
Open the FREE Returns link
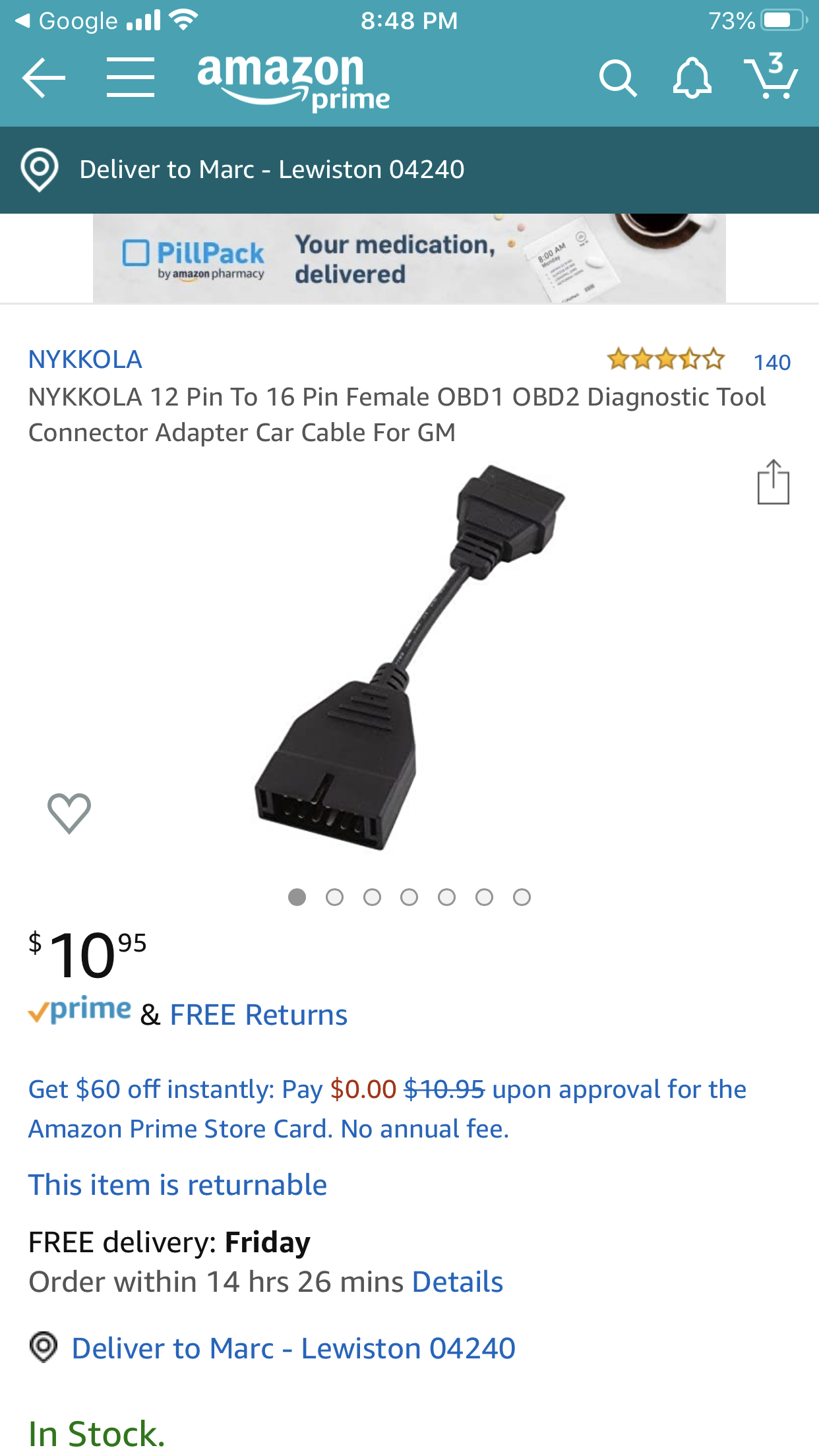click(x=258, y=1015)
